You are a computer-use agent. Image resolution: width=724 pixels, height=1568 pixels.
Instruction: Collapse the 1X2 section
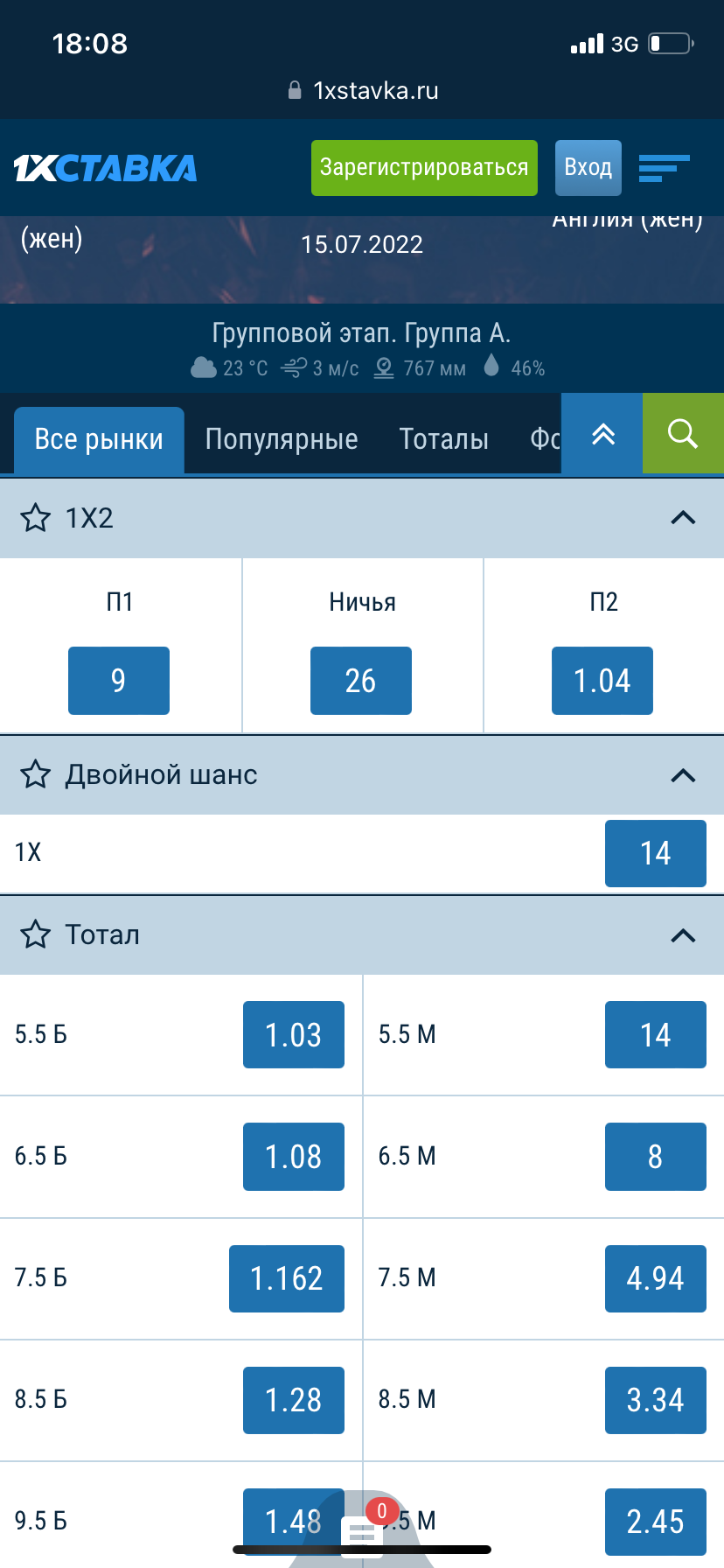point(683,518)
